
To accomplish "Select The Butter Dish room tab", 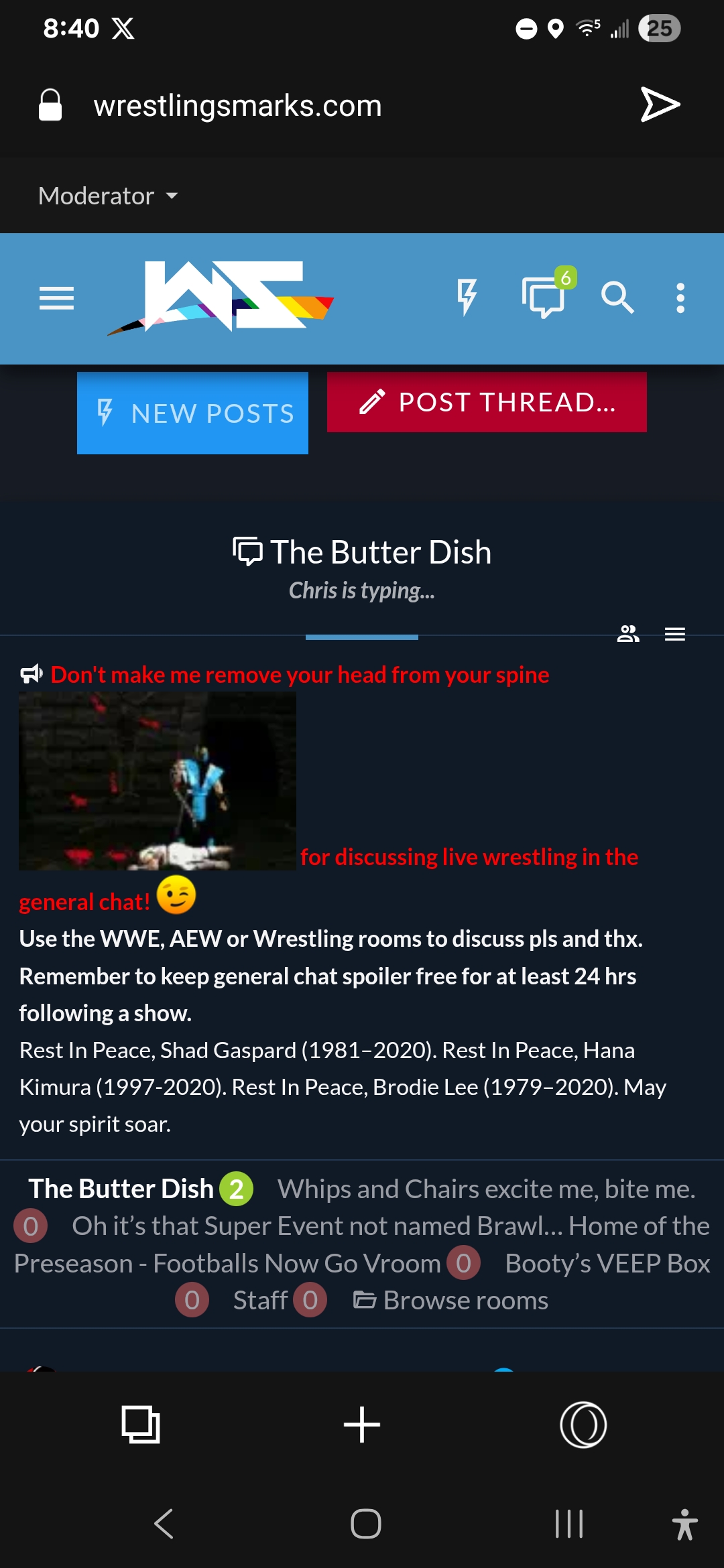I will (x=121, y=1189).
